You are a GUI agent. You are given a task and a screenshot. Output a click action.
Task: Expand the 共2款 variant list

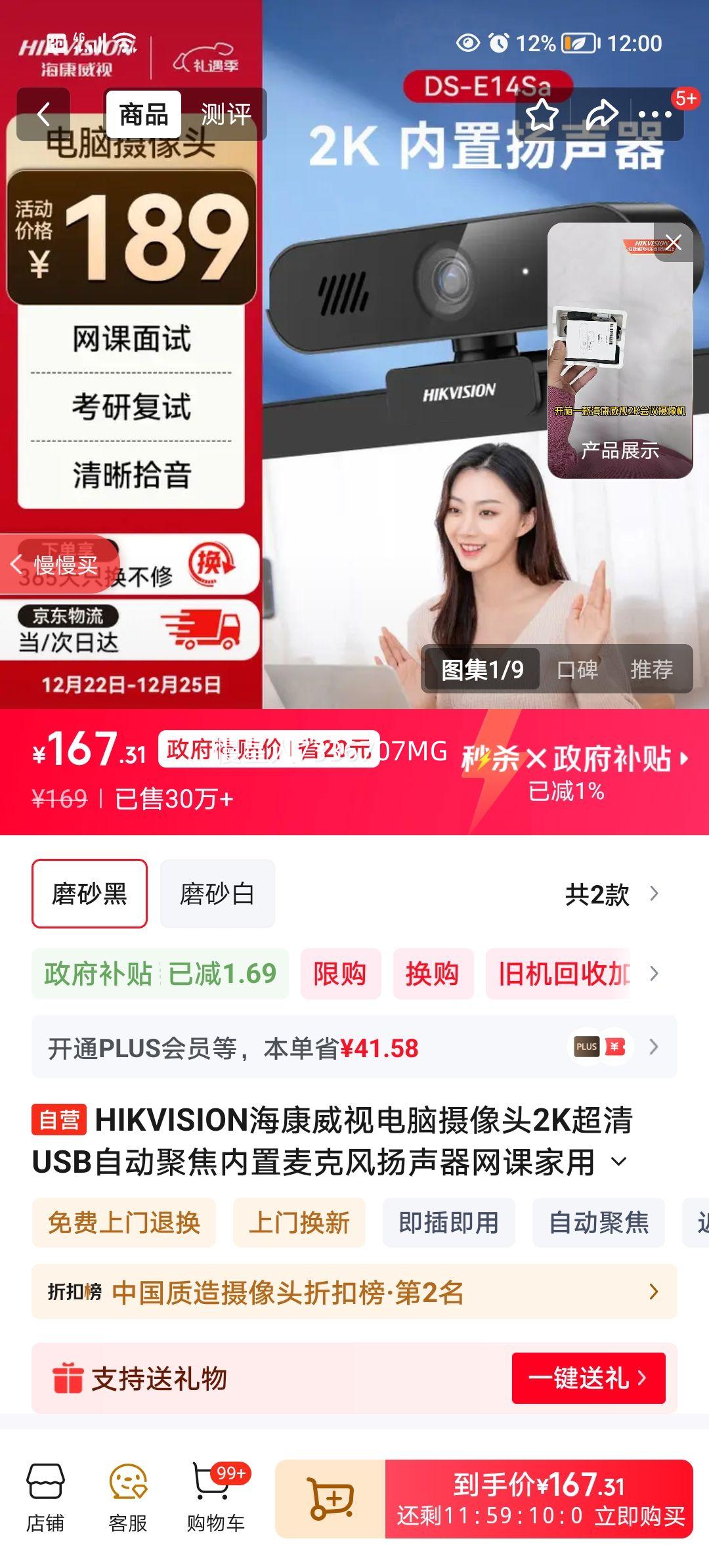pos(611,893)
